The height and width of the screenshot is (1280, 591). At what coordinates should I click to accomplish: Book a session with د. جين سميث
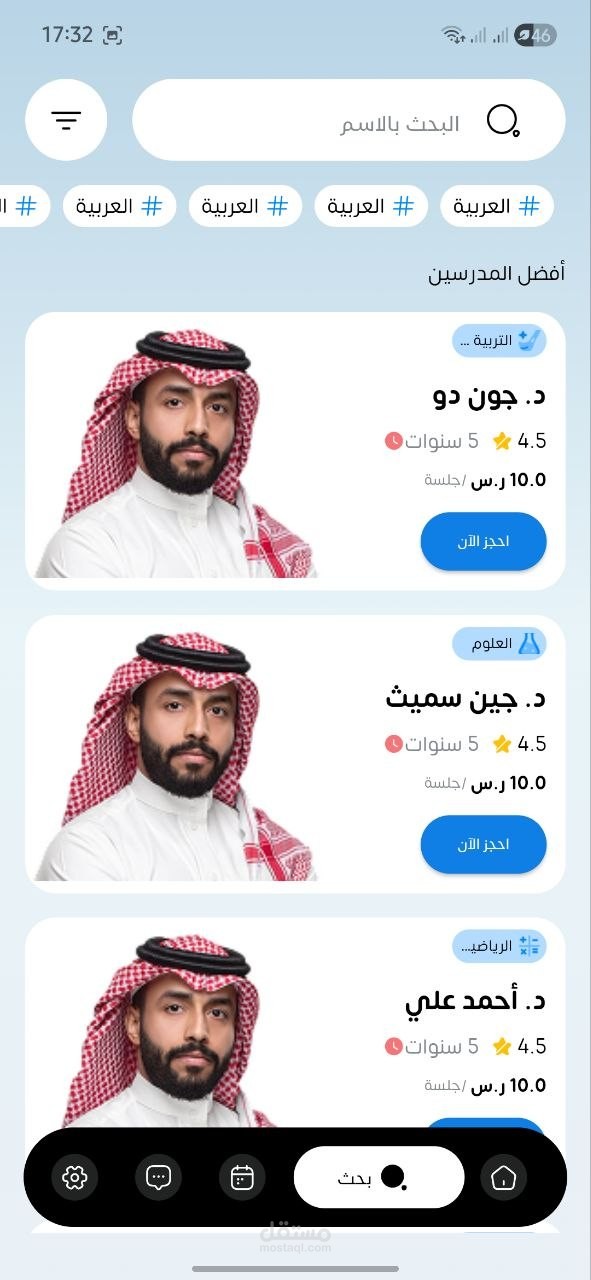[483, 844]
